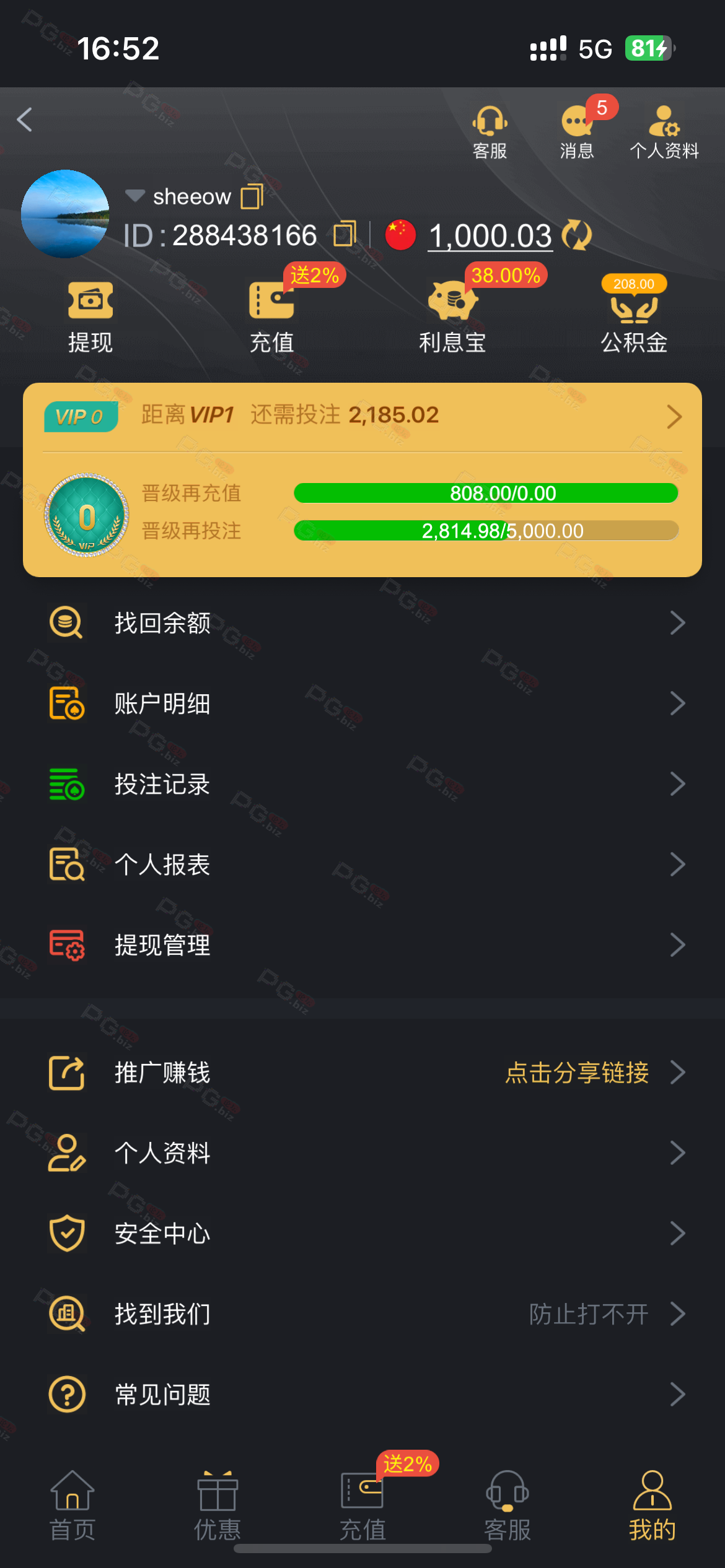Copy the ID 288438166
The image size is (725, 1568).
click(x=345, y=234)
